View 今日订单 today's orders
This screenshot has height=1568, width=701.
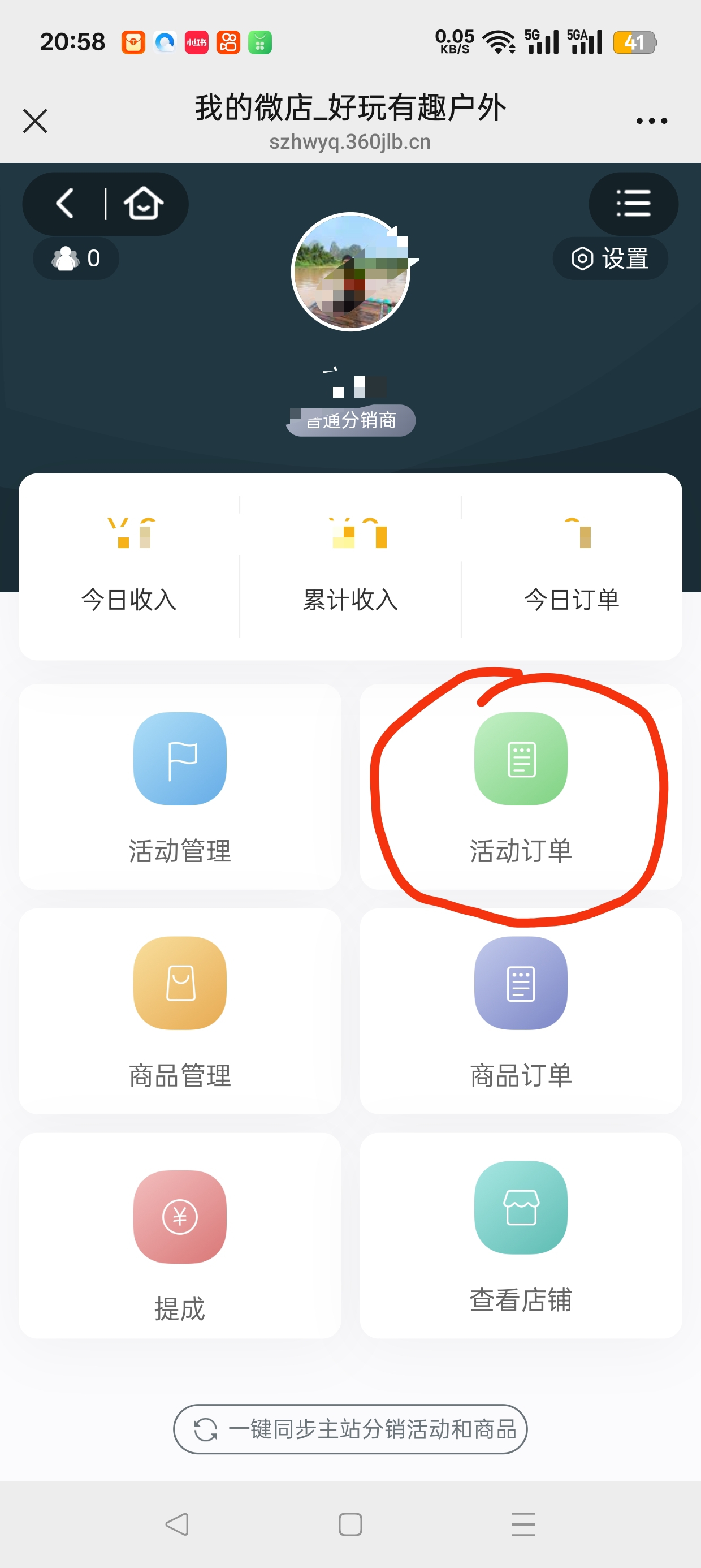coord(572,567)
